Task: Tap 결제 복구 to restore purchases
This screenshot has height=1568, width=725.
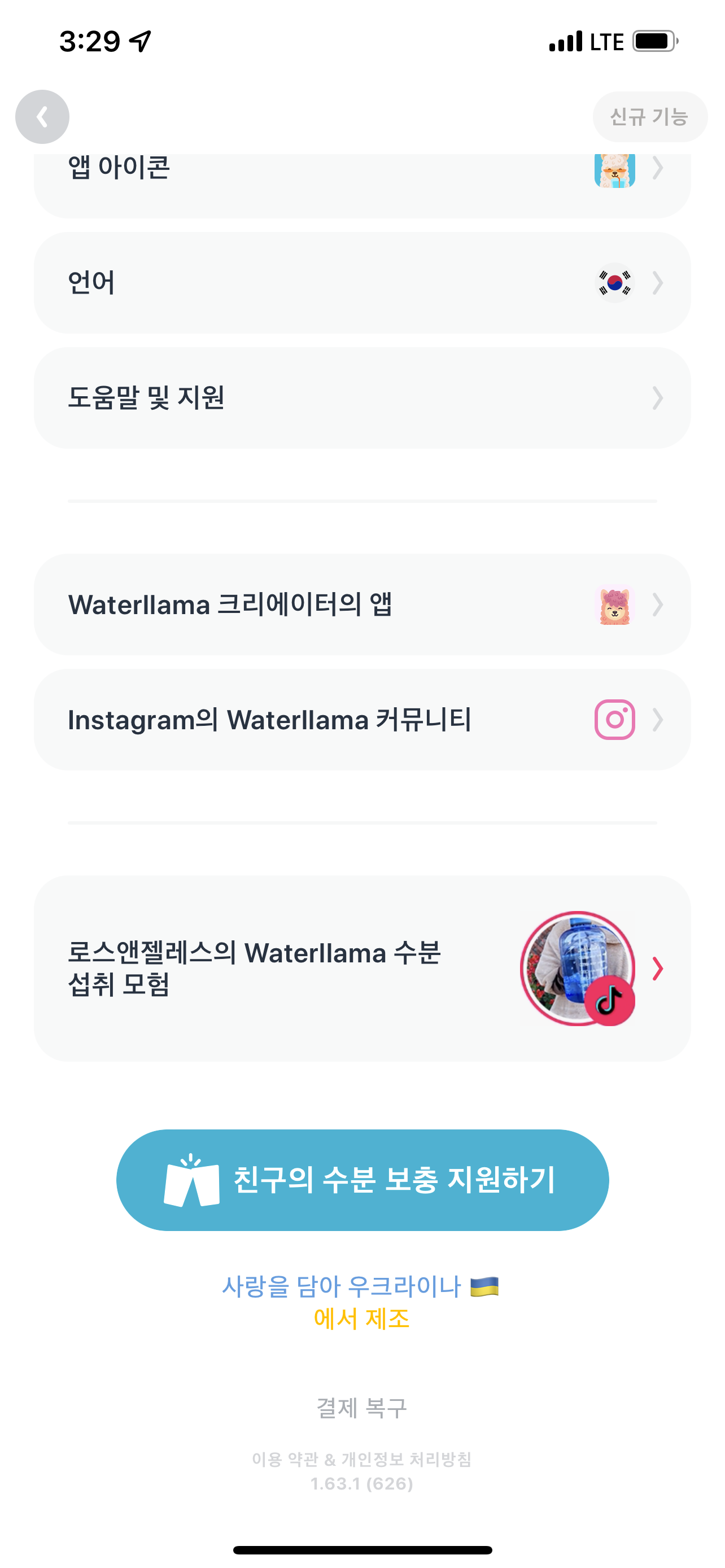Action: pos(361,1407)
